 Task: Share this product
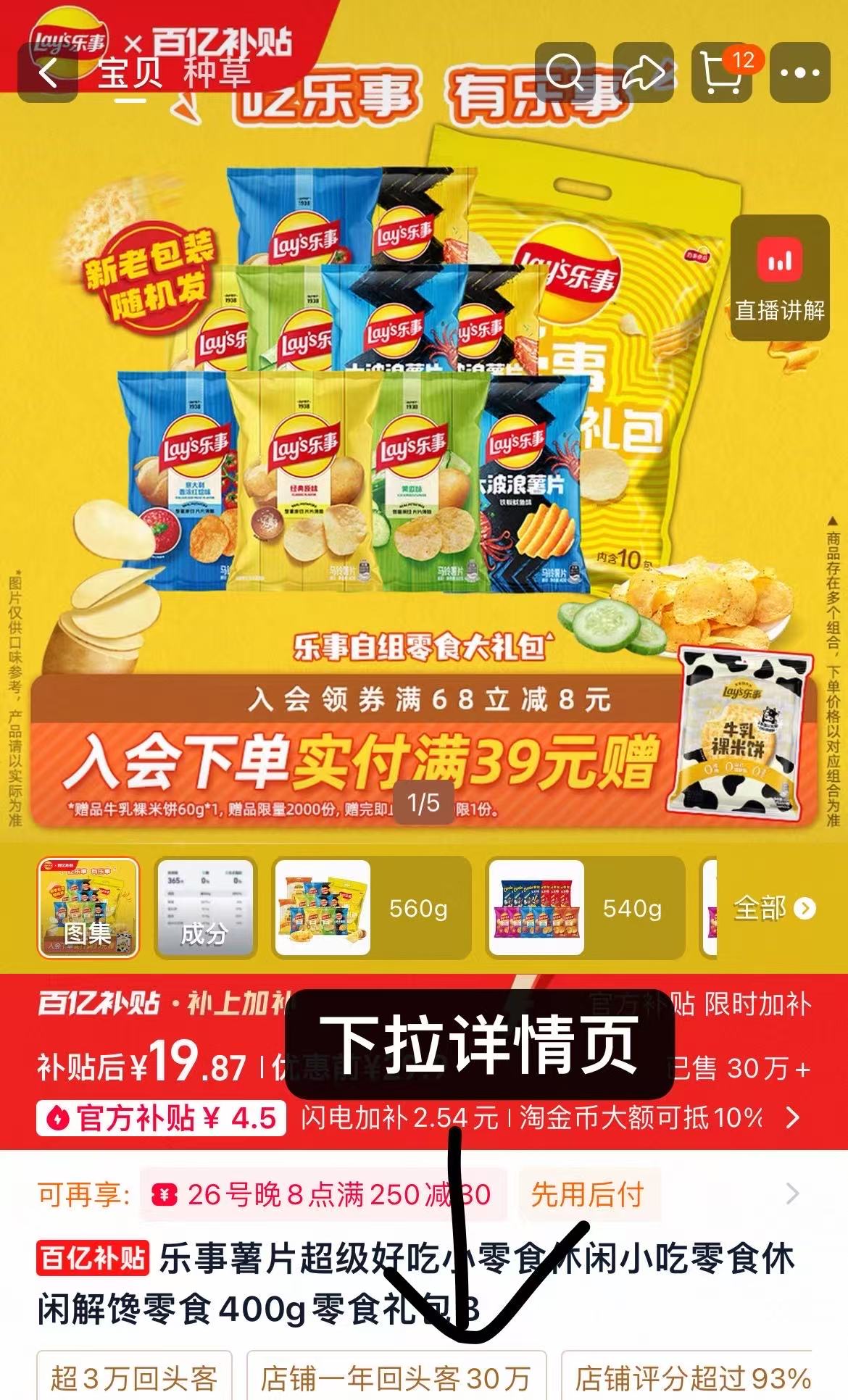pyautogui.click(x=644, y=72)
